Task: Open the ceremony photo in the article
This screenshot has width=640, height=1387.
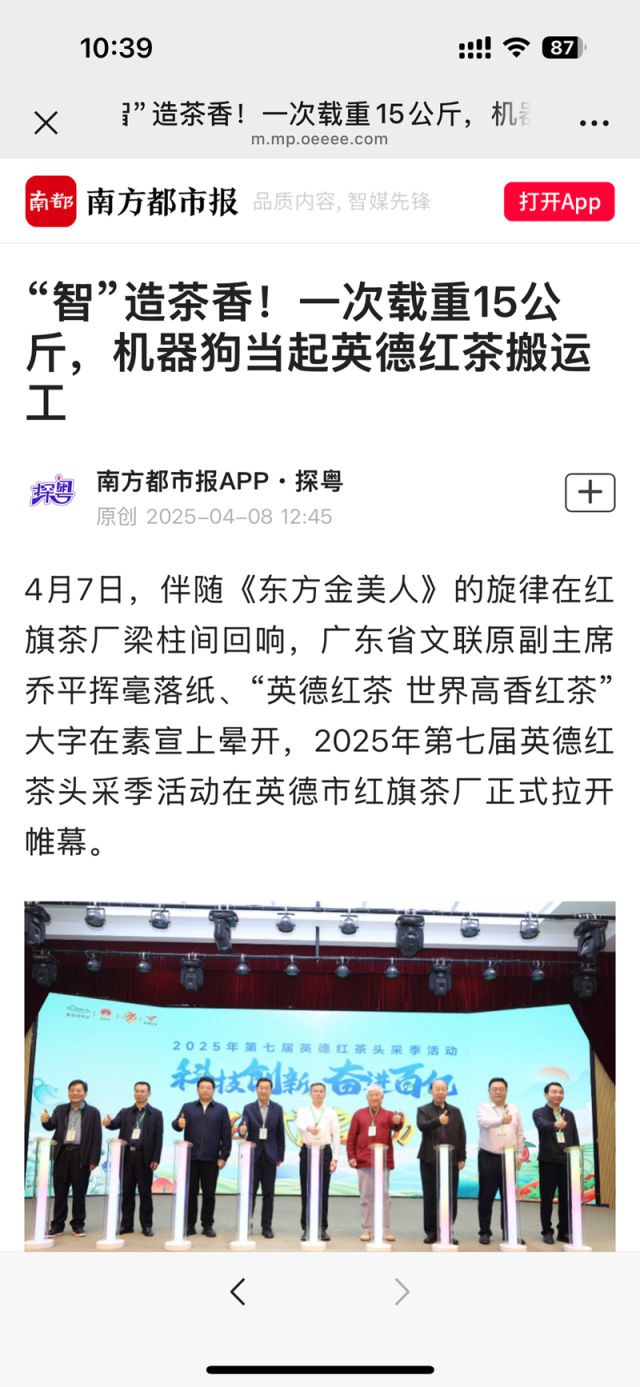Action: coord(320,1075)
